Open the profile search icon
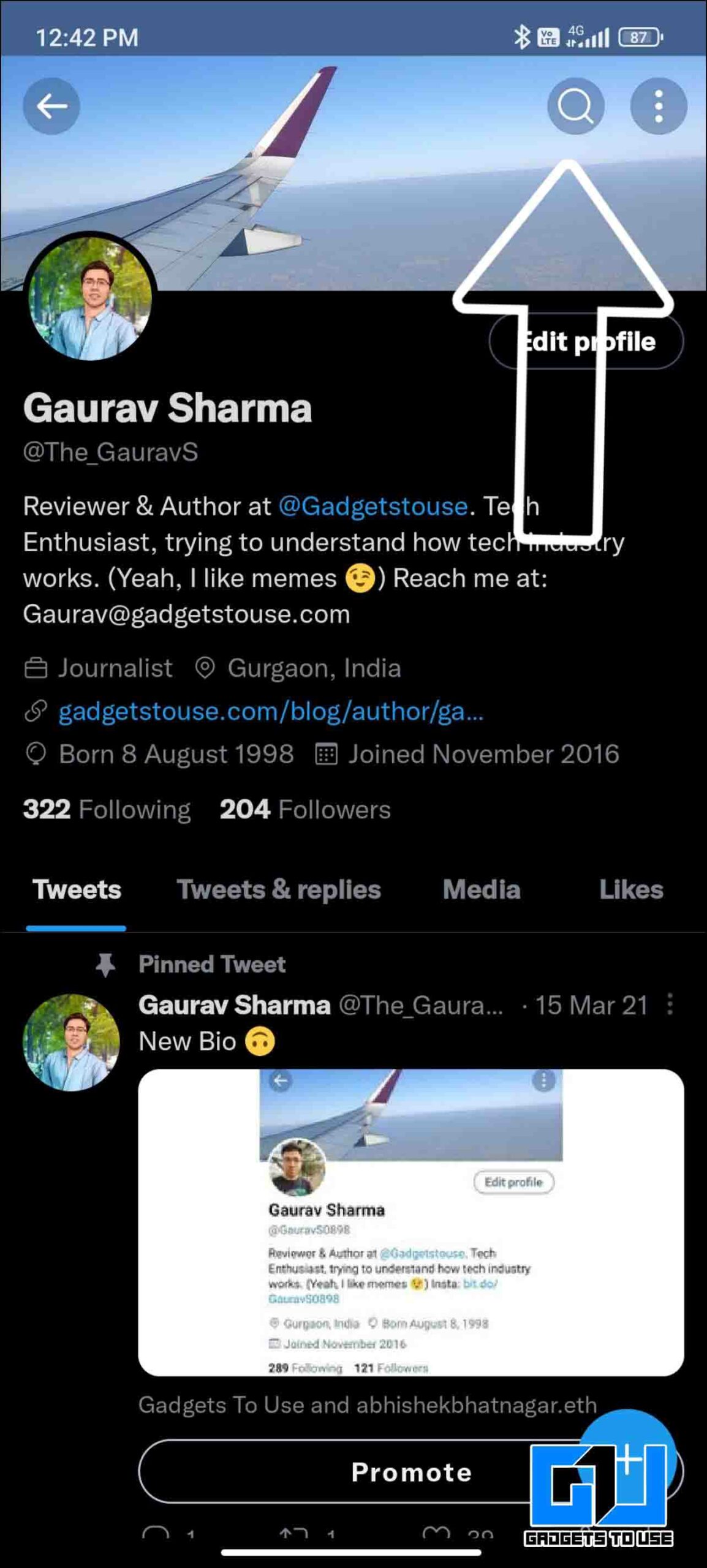This screenshot has width=707, height=1568. 575,106
